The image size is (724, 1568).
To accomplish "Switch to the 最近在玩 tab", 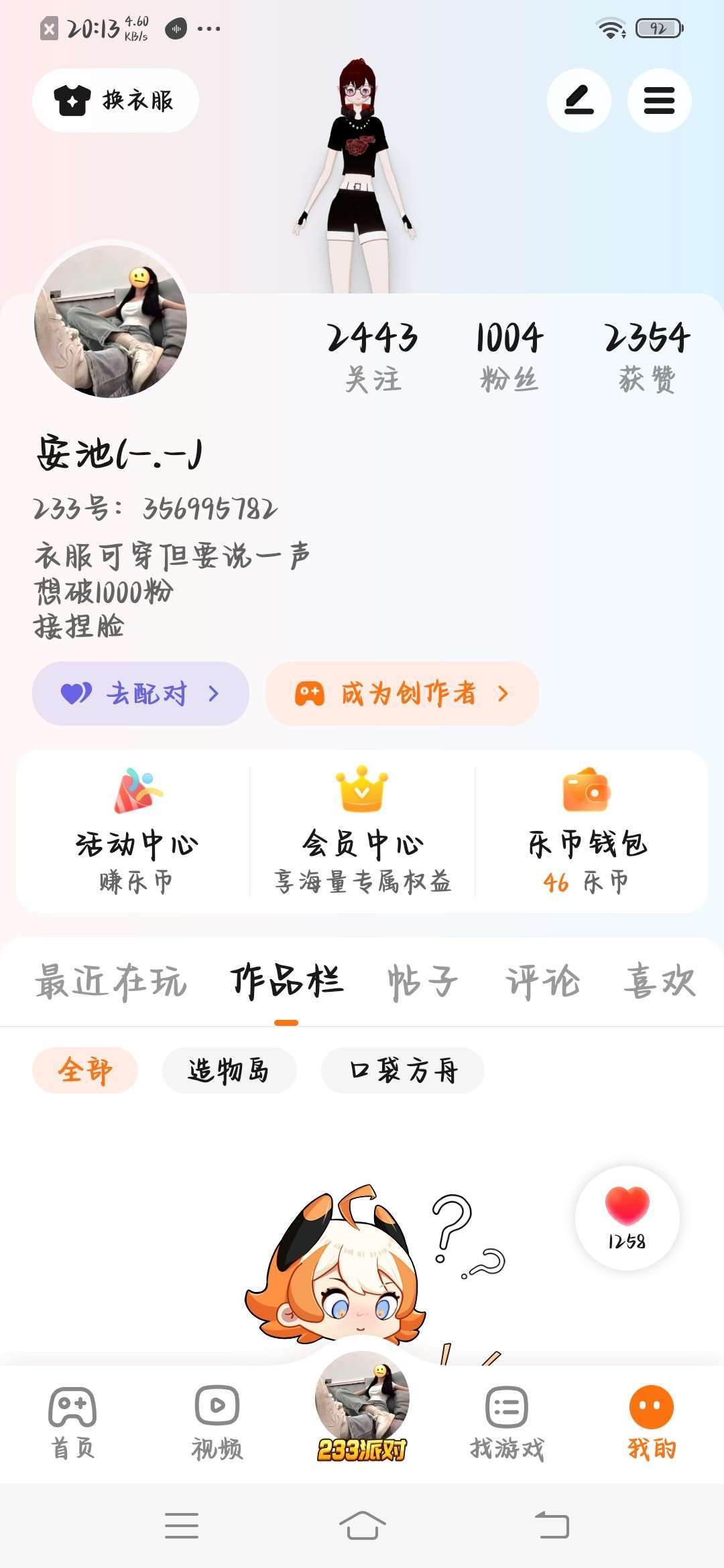I will (111, 982).
